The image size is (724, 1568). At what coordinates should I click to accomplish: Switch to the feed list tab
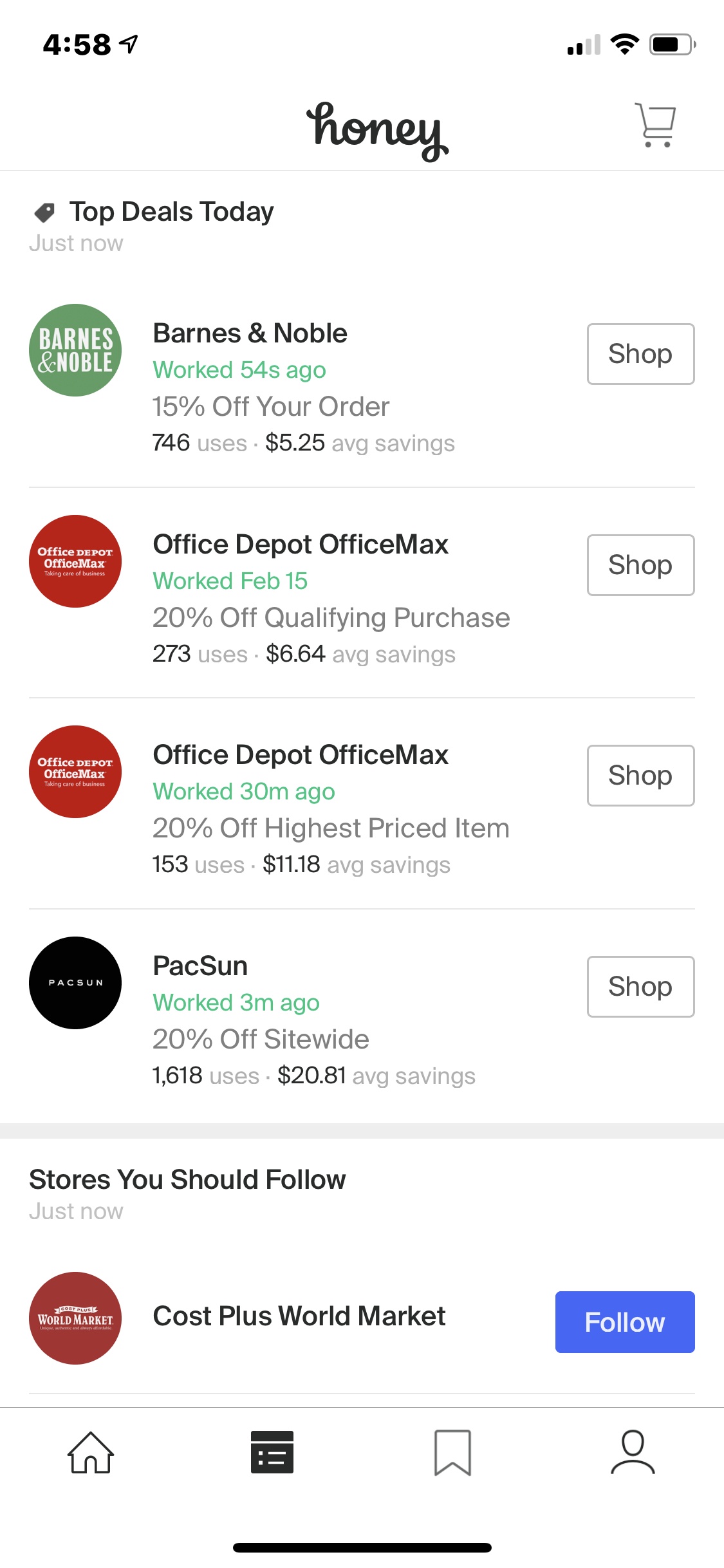click(x=272, y=1453)
